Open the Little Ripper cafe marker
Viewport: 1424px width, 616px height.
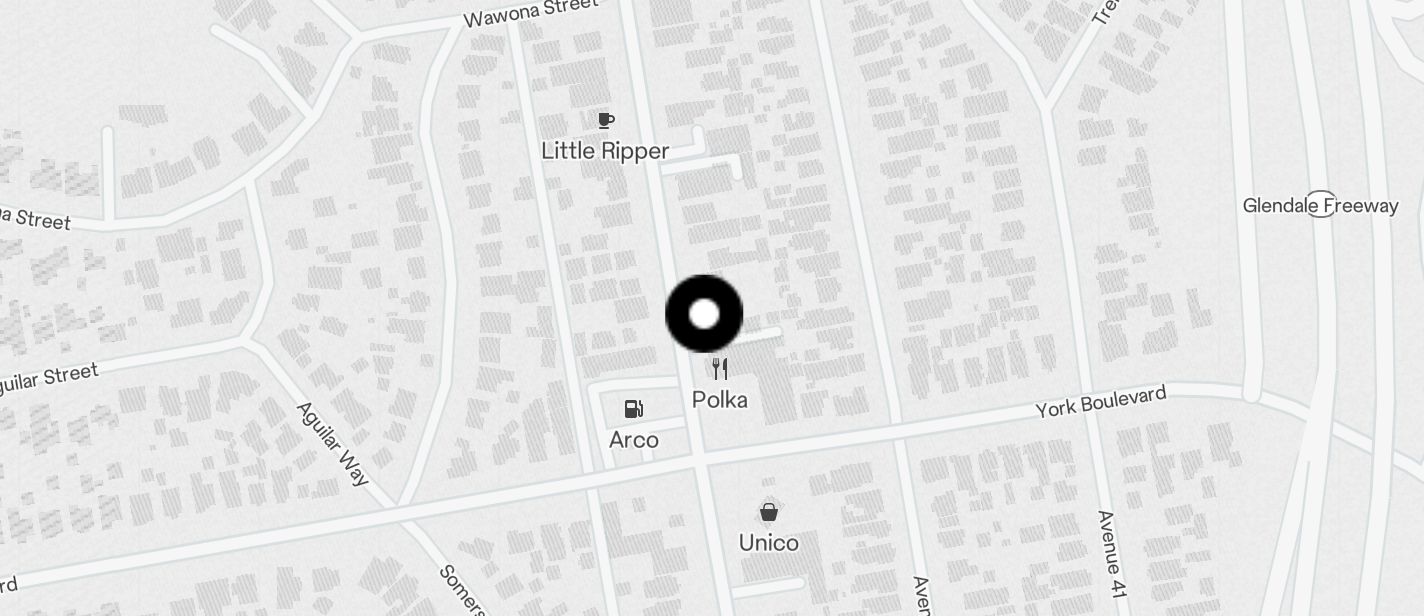click(x=605, y=121)
